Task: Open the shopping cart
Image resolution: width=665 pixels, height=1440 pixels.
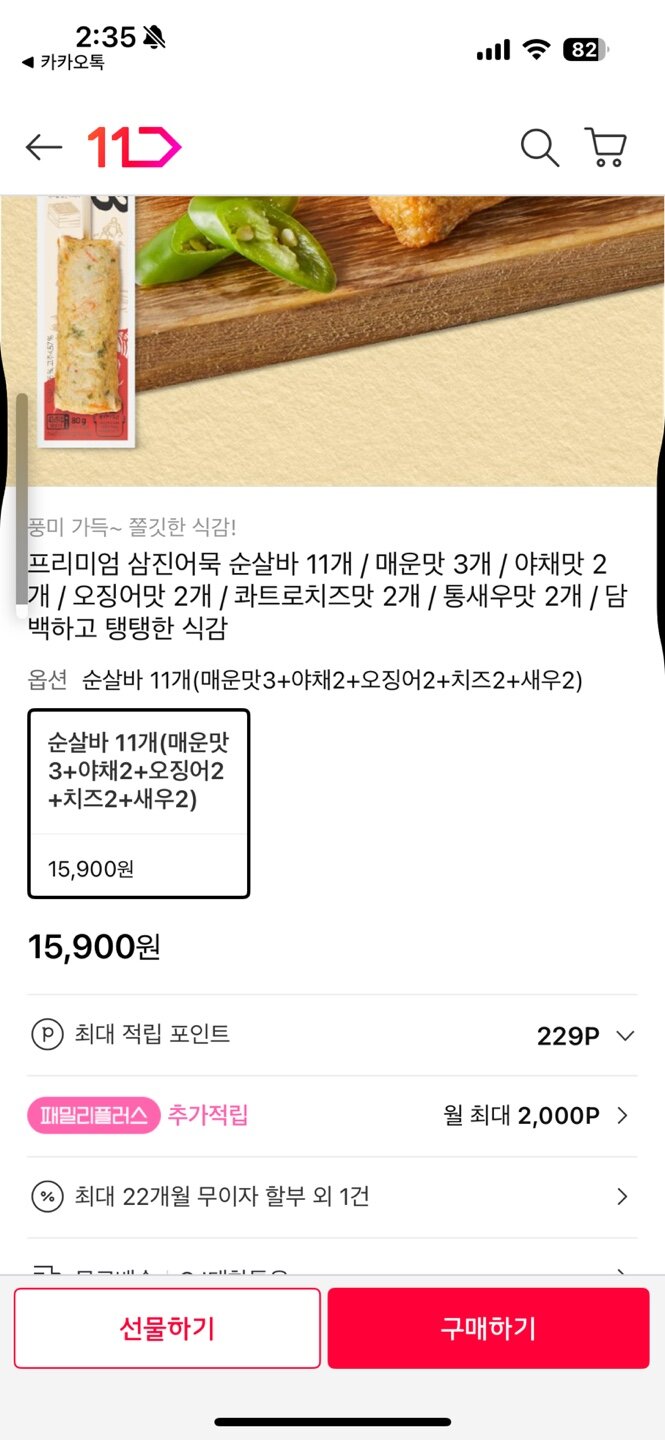Action: [606, 148]
